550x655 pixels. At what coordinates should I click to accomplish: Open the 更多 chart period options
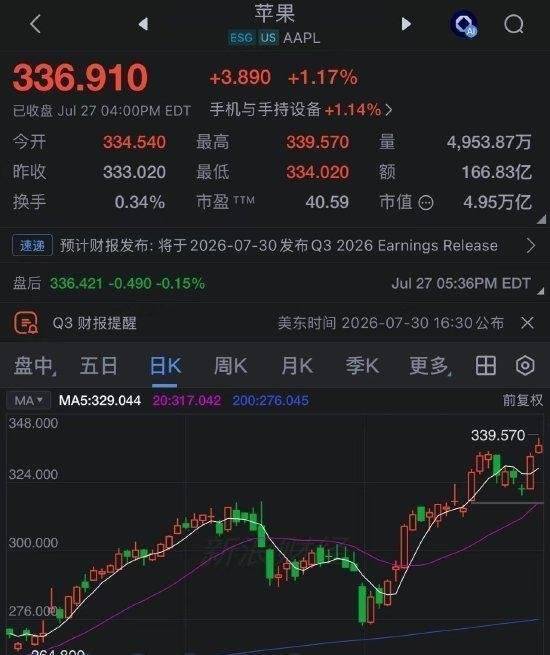click(430, 366)
